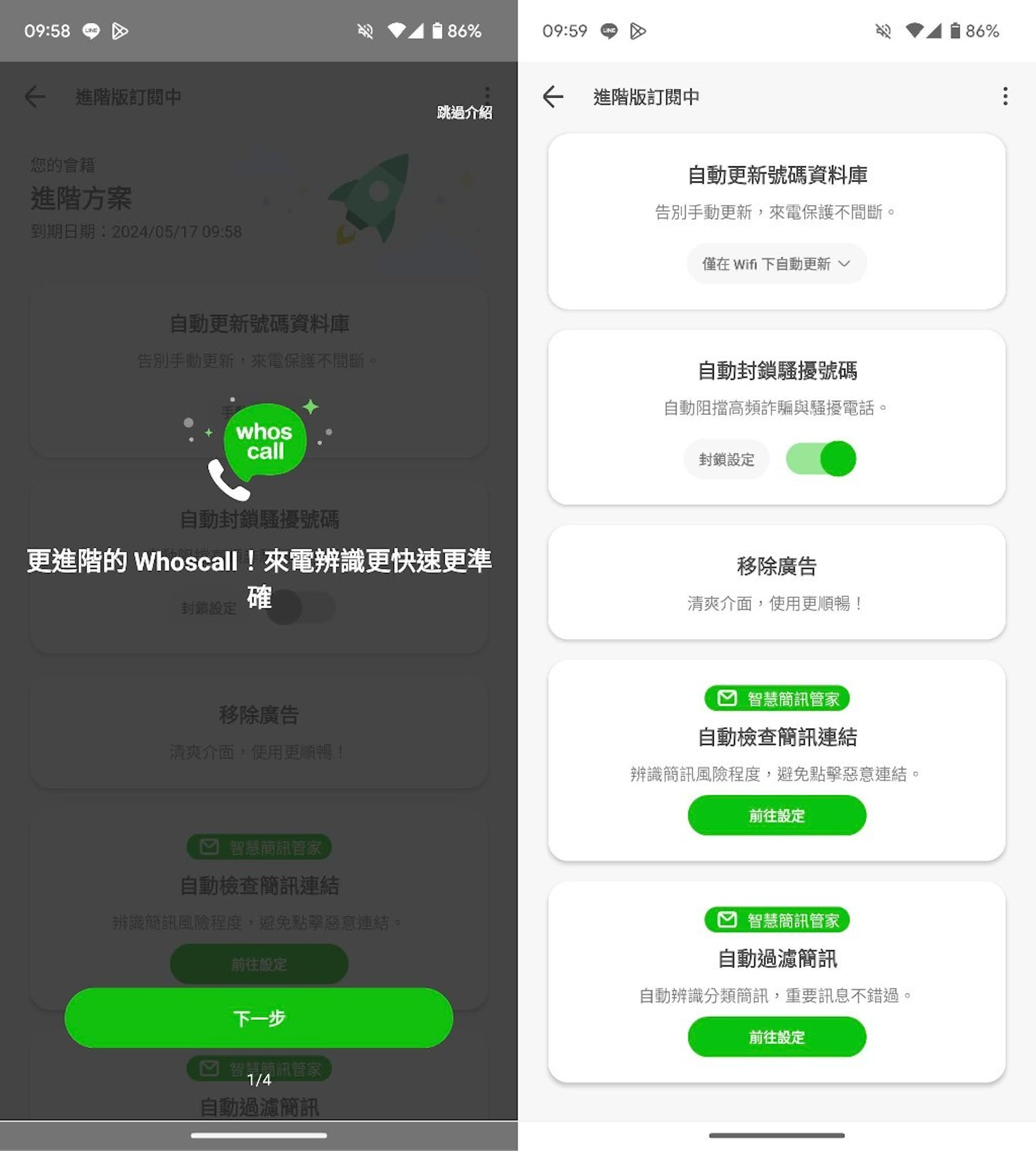Tap 跳過介紹 to skip the intro
Image resolution: width=1036 pixels, height=1151 pixels.
464,112
